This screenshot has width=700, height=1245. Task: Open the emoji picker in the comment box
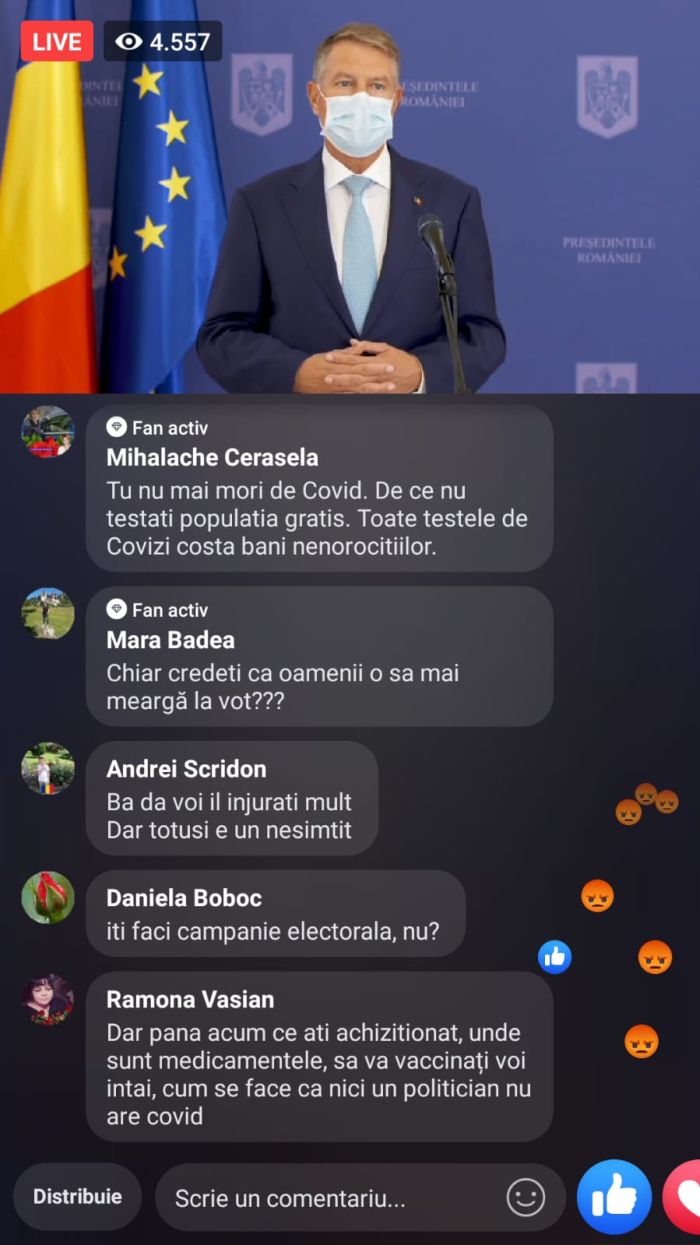(526, 1197)
